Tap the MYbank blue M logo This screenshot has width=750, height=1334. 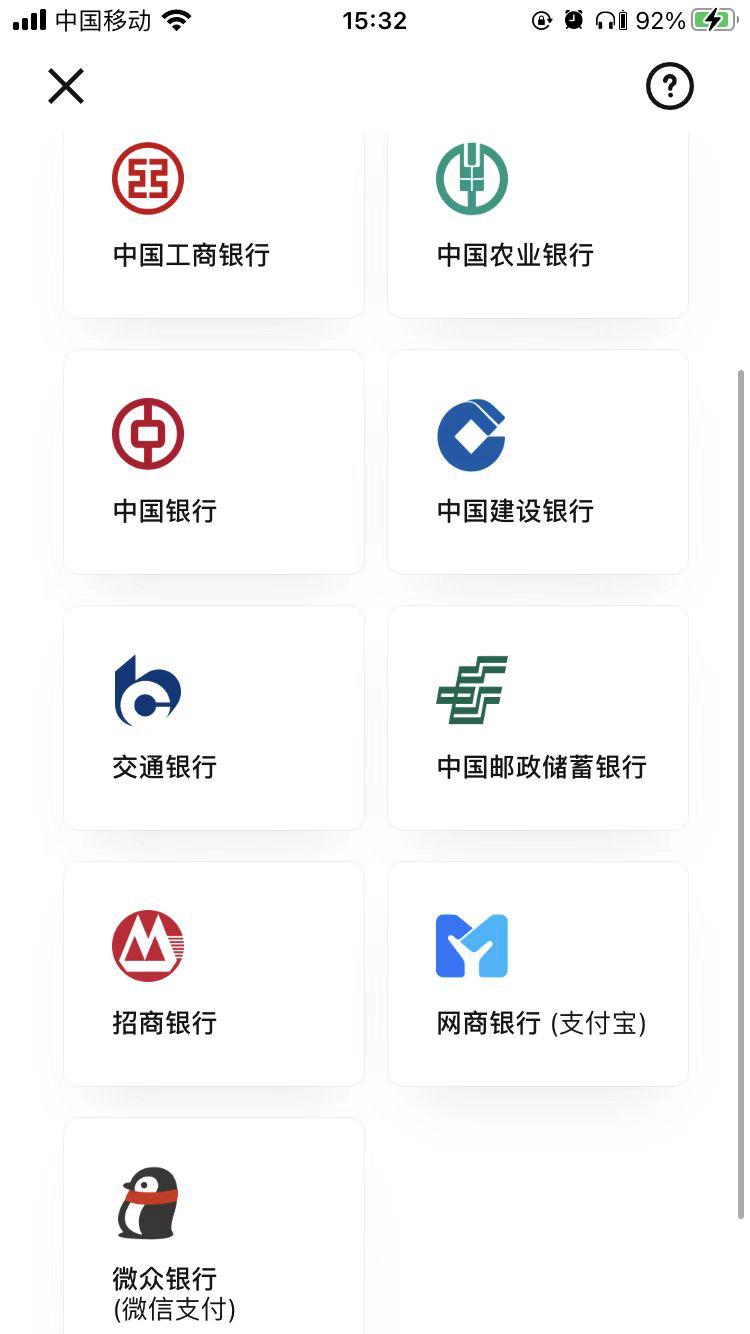472,944
